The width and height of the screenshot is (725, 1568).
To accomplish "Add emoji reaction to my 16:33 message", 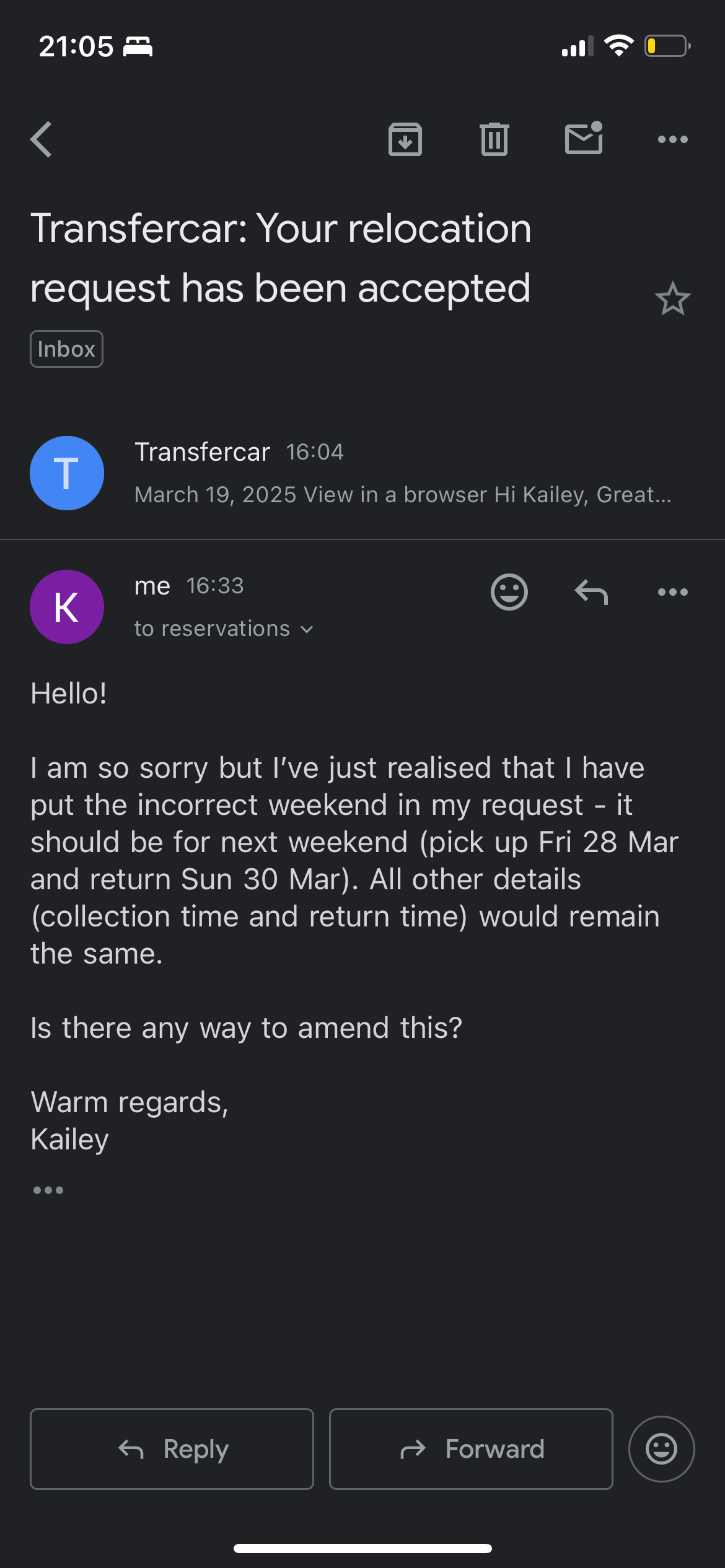I will tap(509, 592).
